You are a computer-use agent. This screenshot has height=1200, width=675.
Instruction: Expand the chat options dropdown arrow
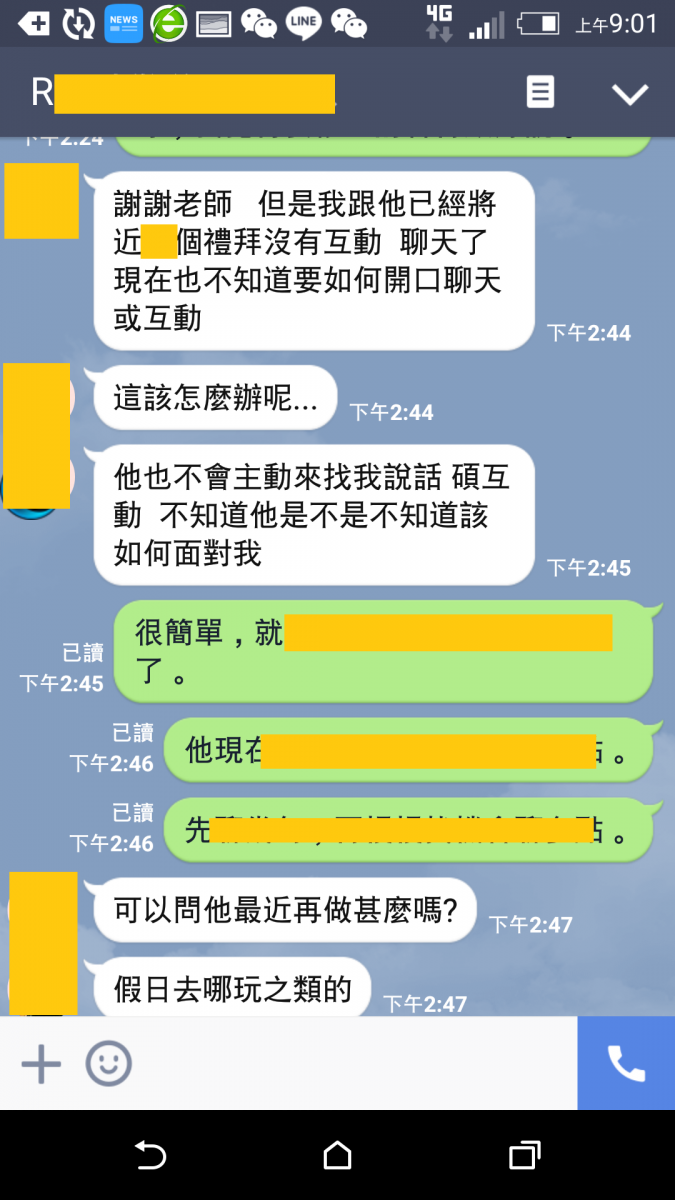pyautogui.click(x=630, y=94)
